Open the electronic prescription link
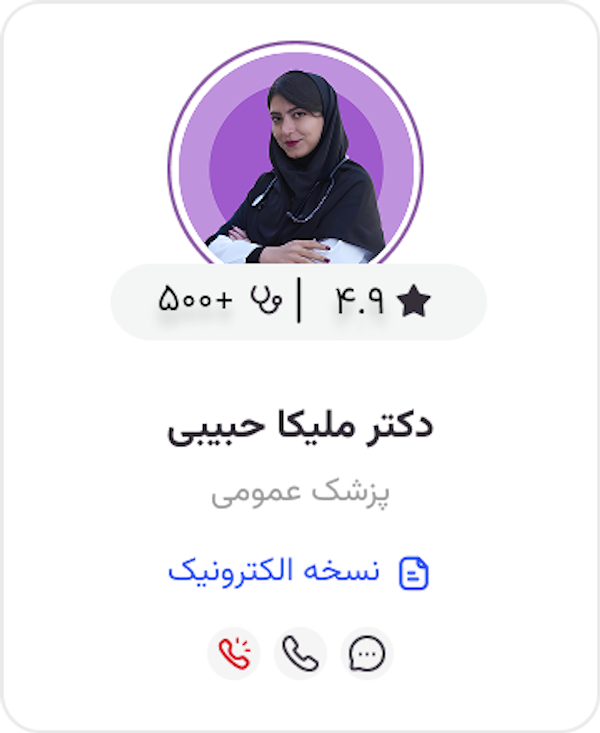Viewport: 600px width, 733px height. coord(297,572)
